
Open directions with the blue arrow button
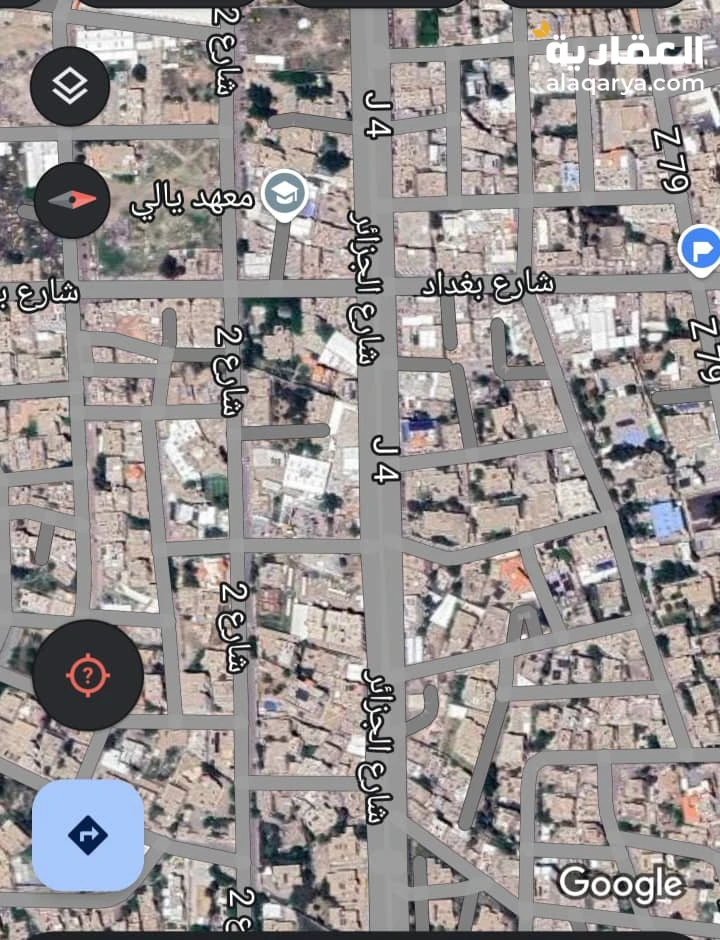tap(88, 835)
